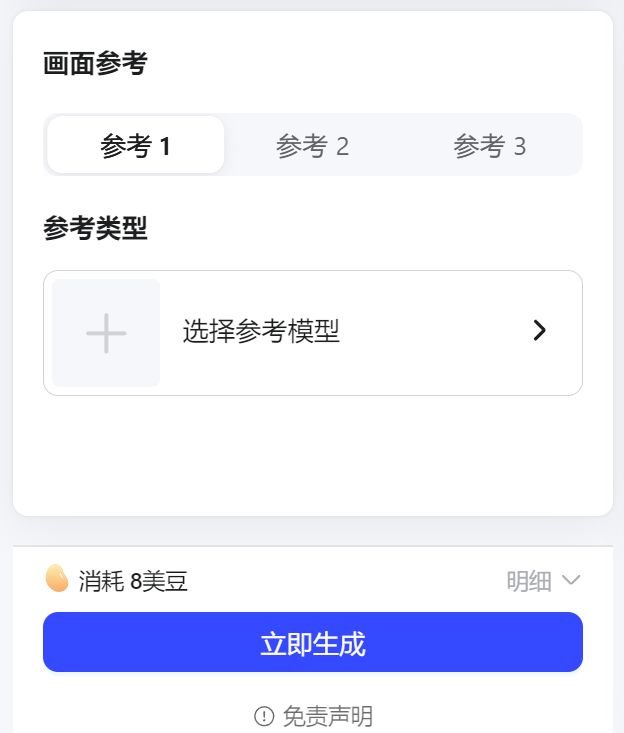Open the 免责声明 disclaimer
The image size is (624, 733).
pyautogui.click(x=314, y=716)
